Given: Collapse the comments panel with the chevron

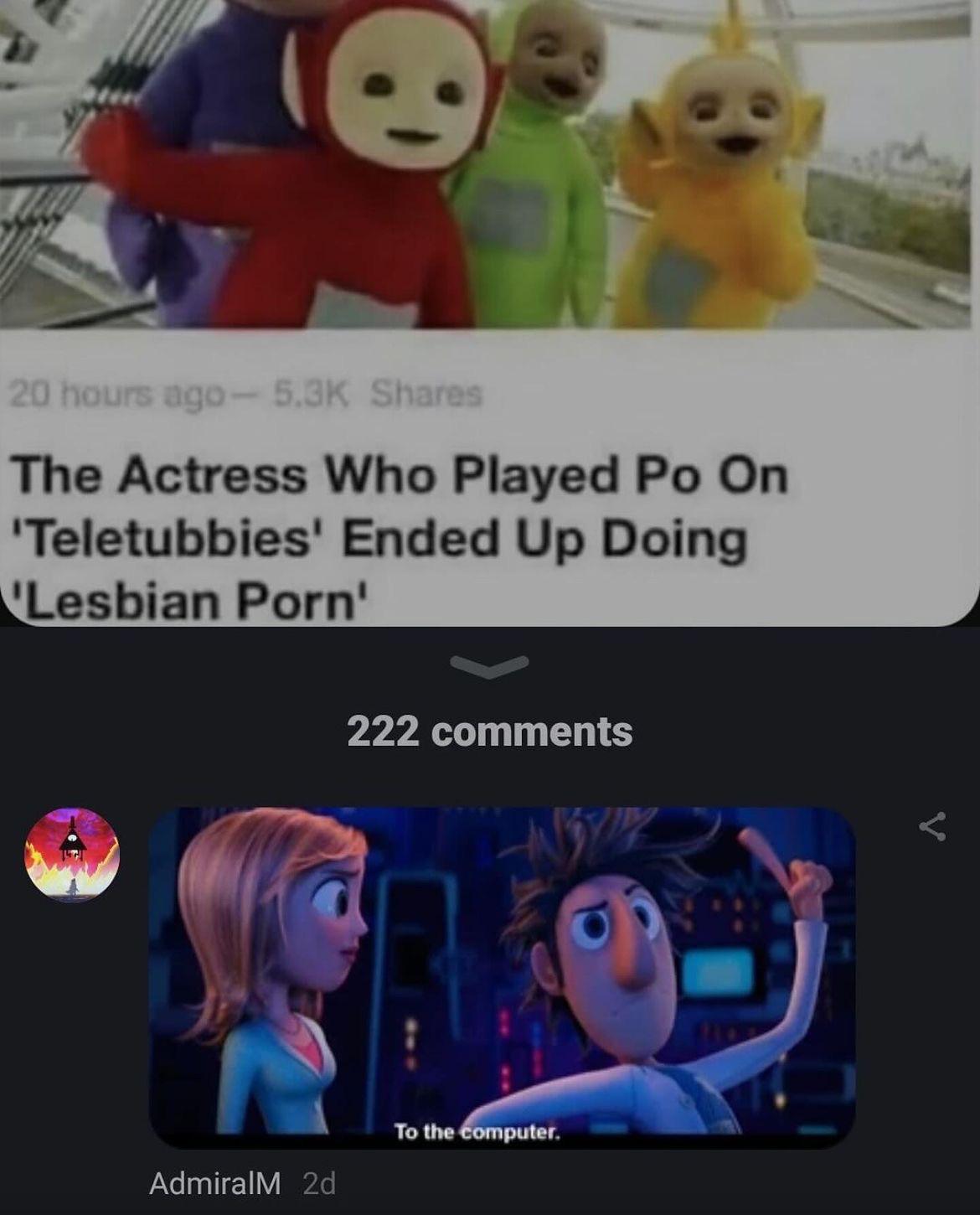Looking at the screenshot, I should click(x=489, y=665).
